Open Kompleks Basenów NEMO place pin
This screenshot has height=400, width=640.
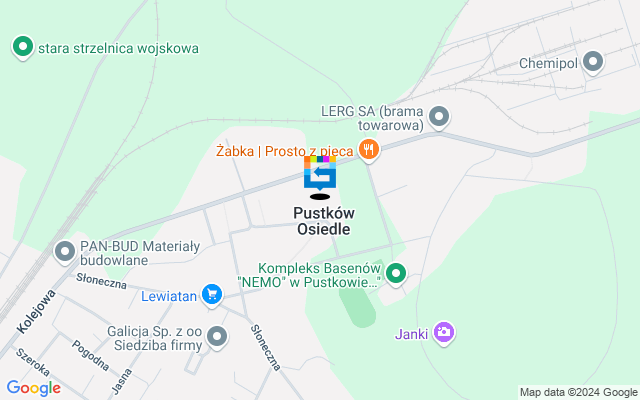coord(396,272)
